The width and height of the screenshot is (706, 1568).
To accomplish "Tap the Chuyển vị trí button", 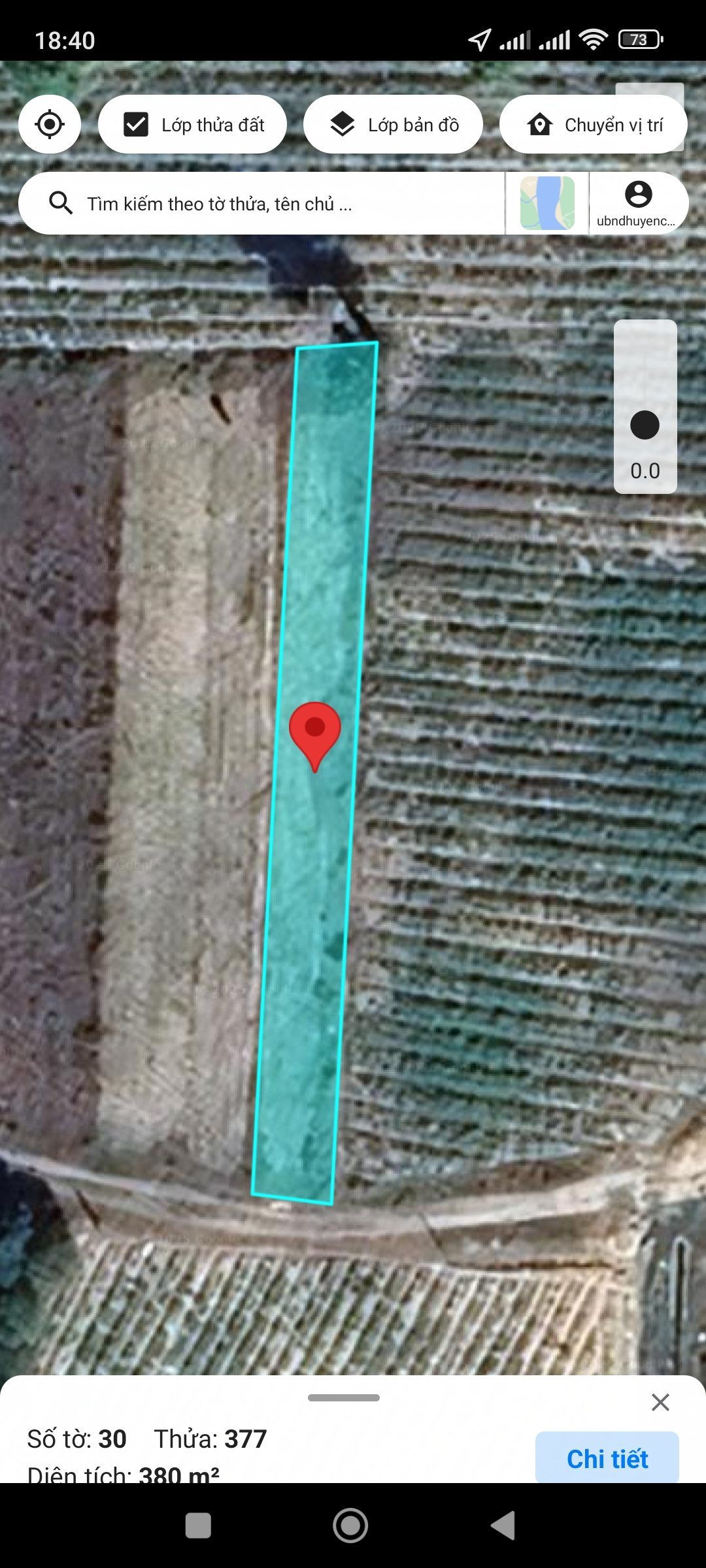I will tap(593, 124).
